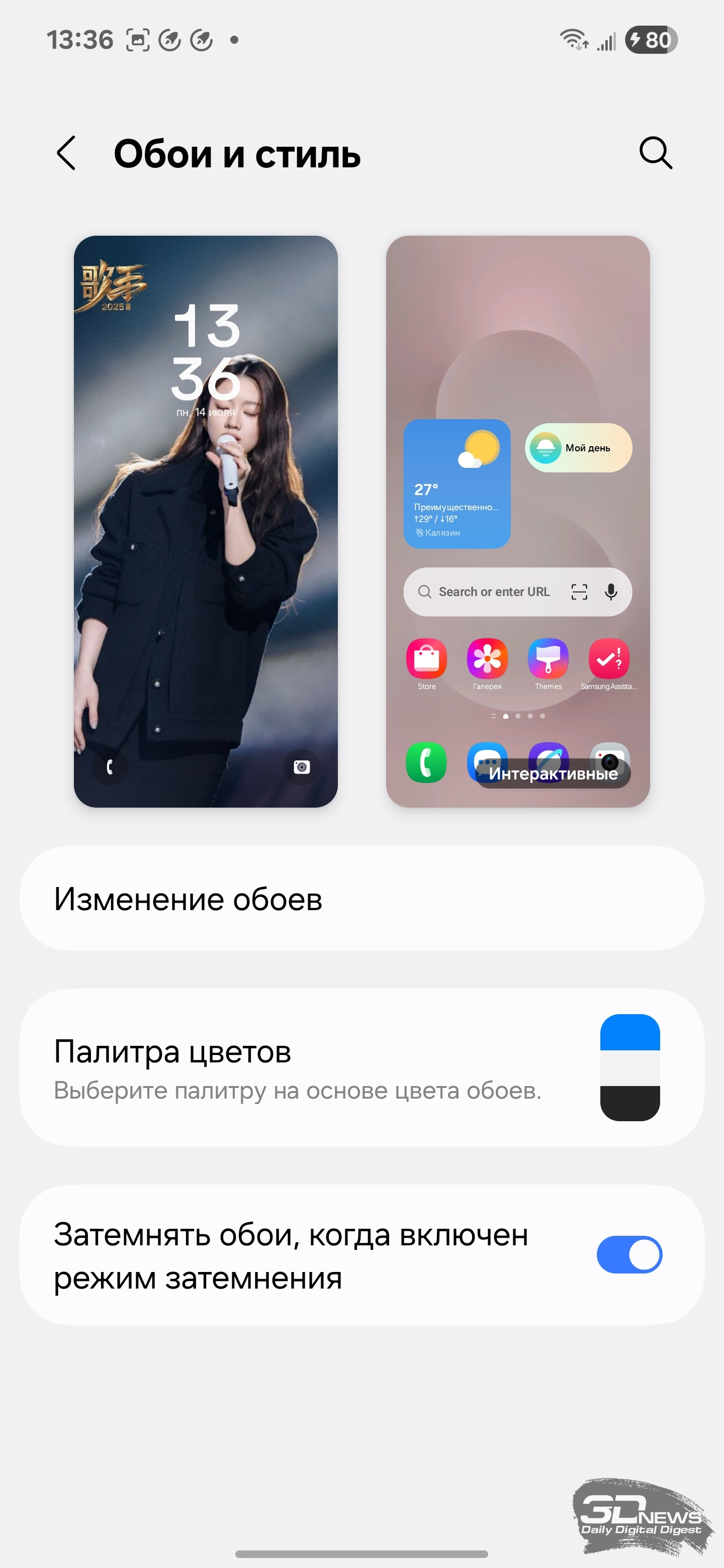Open Изменение обоев

tap(361, 899)
